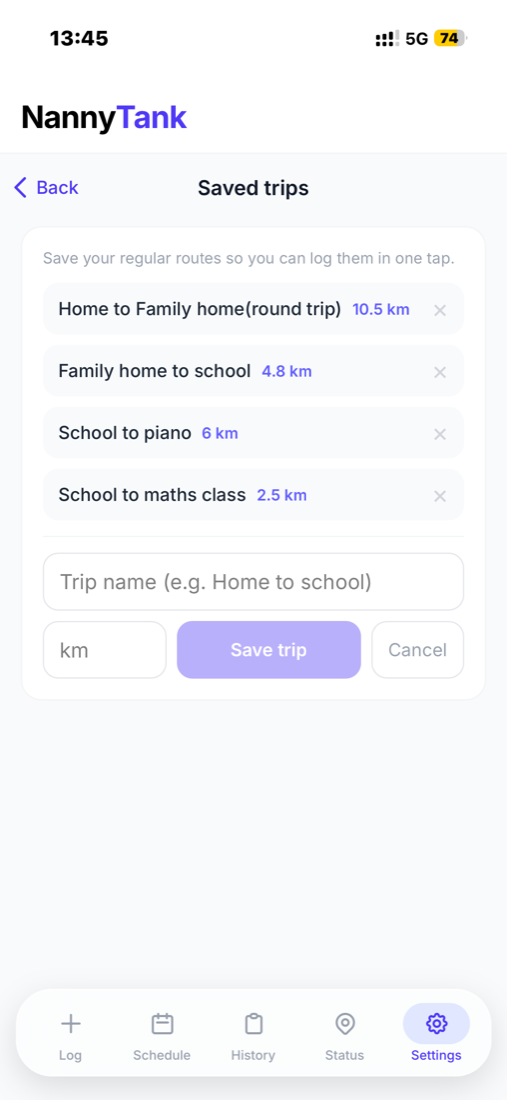Tap the km distance field

[x=104, y=650]
